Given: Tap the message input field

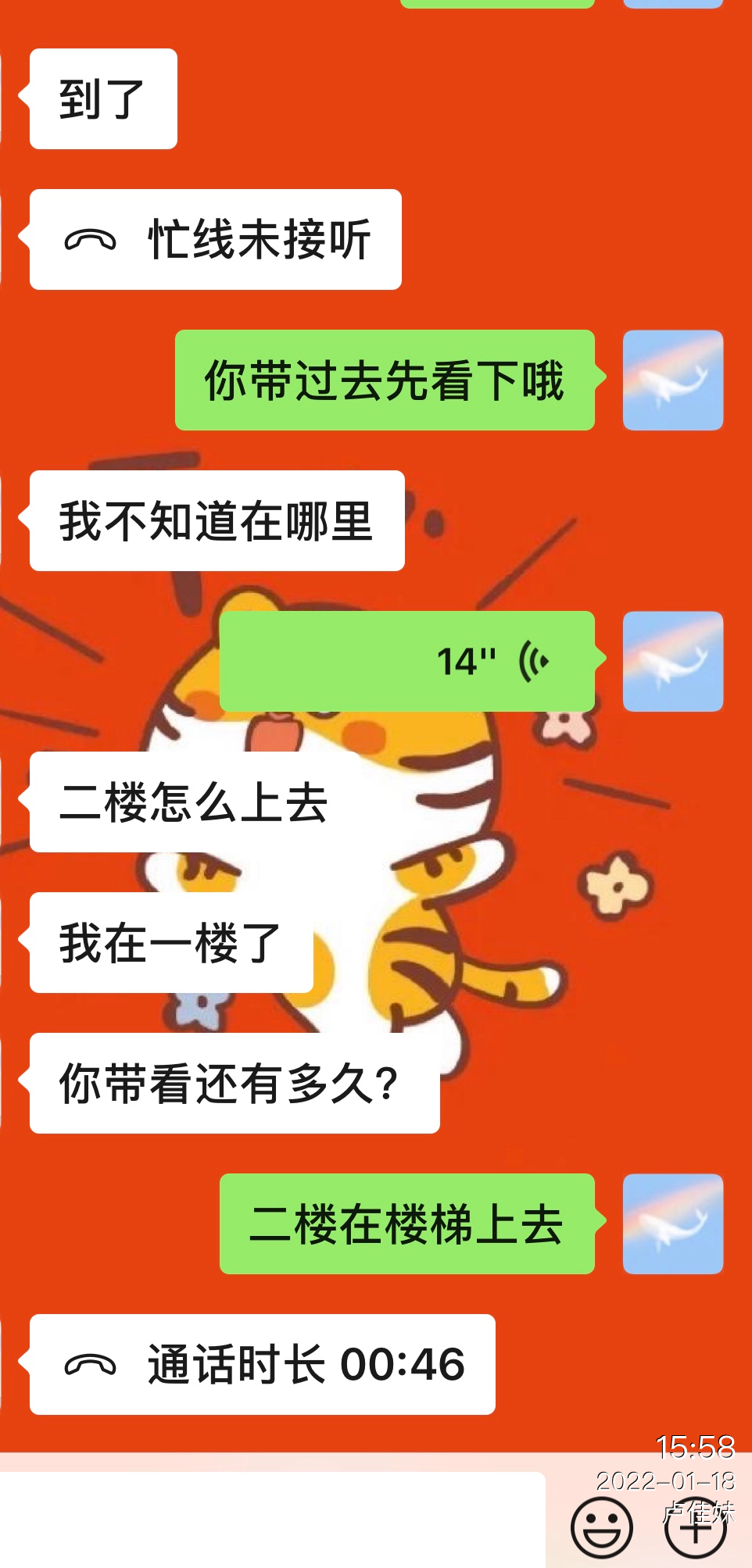Looking at the screenshot, I should (271, 1519).
